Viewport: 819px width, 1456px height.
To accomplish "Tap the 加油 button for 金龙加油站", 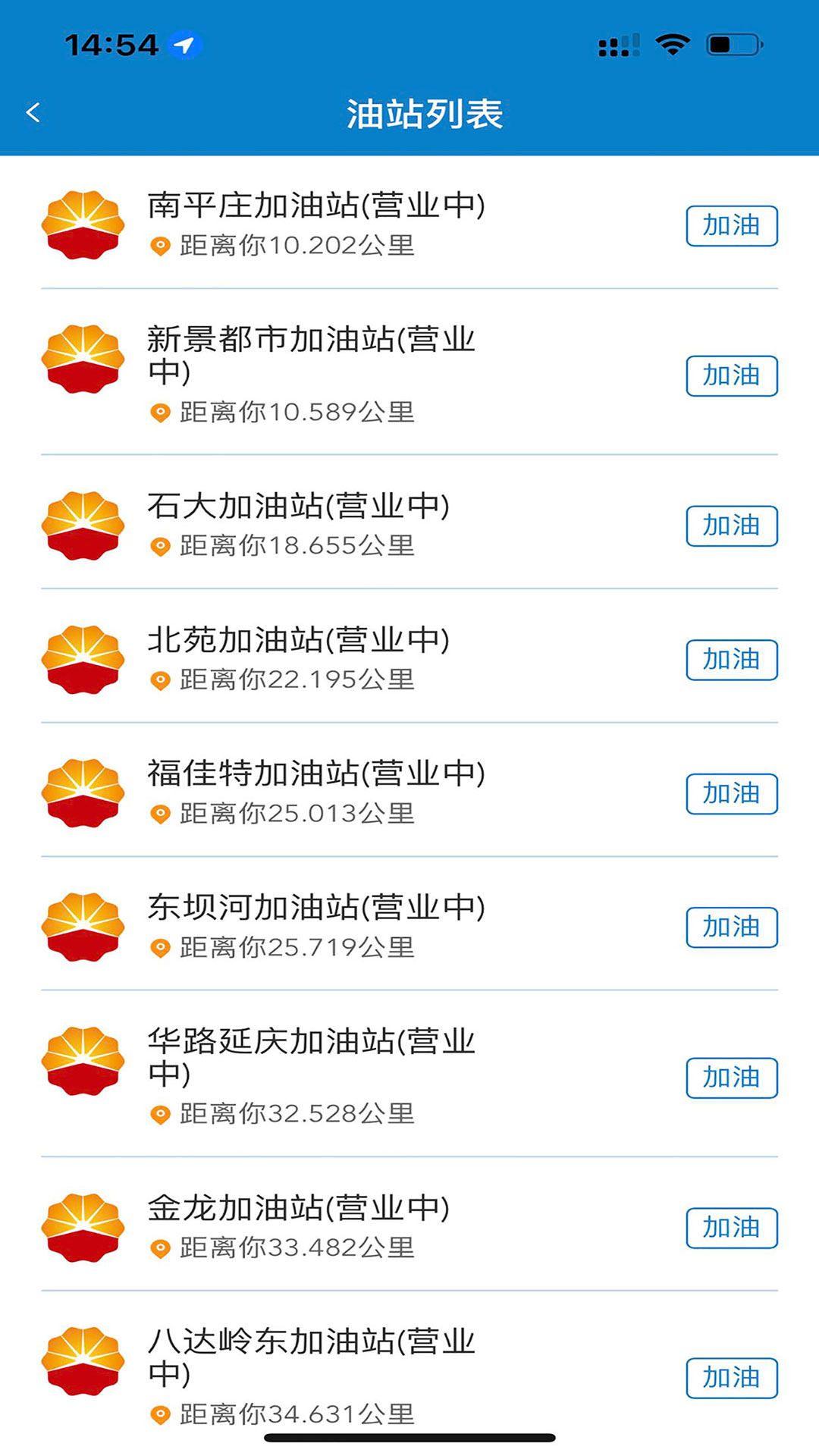I will coord(731,1228).
